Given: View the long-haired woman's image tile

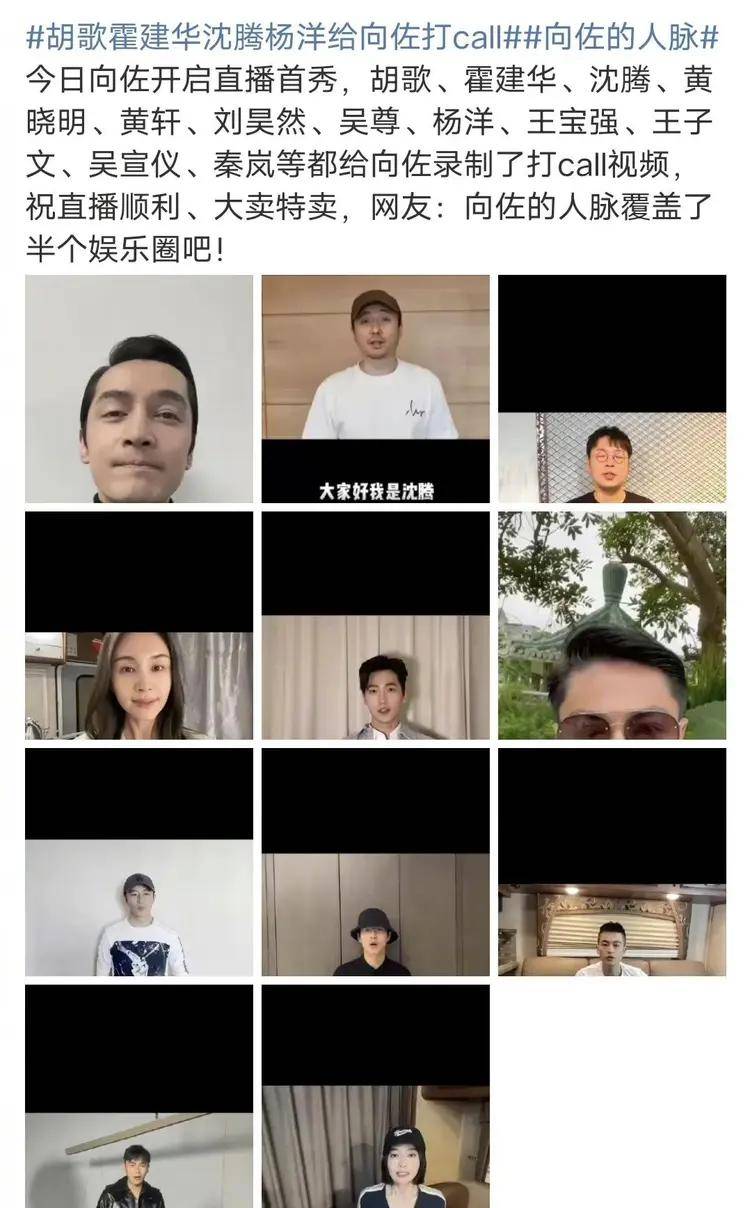Looking at the screenshot, I should (139, 626).
